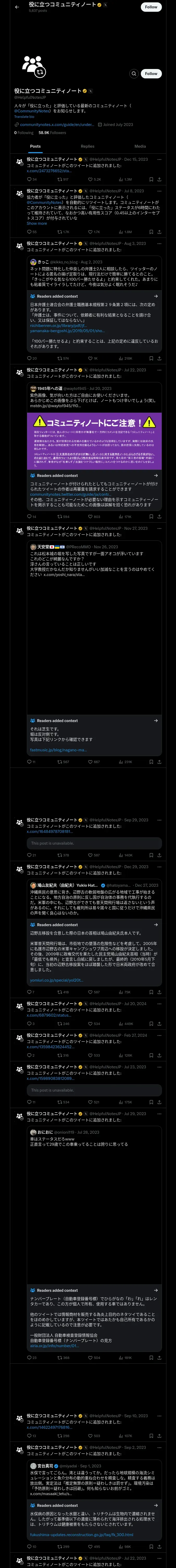Repost the Jul 8, 2023 post

[x=63, y=232]
